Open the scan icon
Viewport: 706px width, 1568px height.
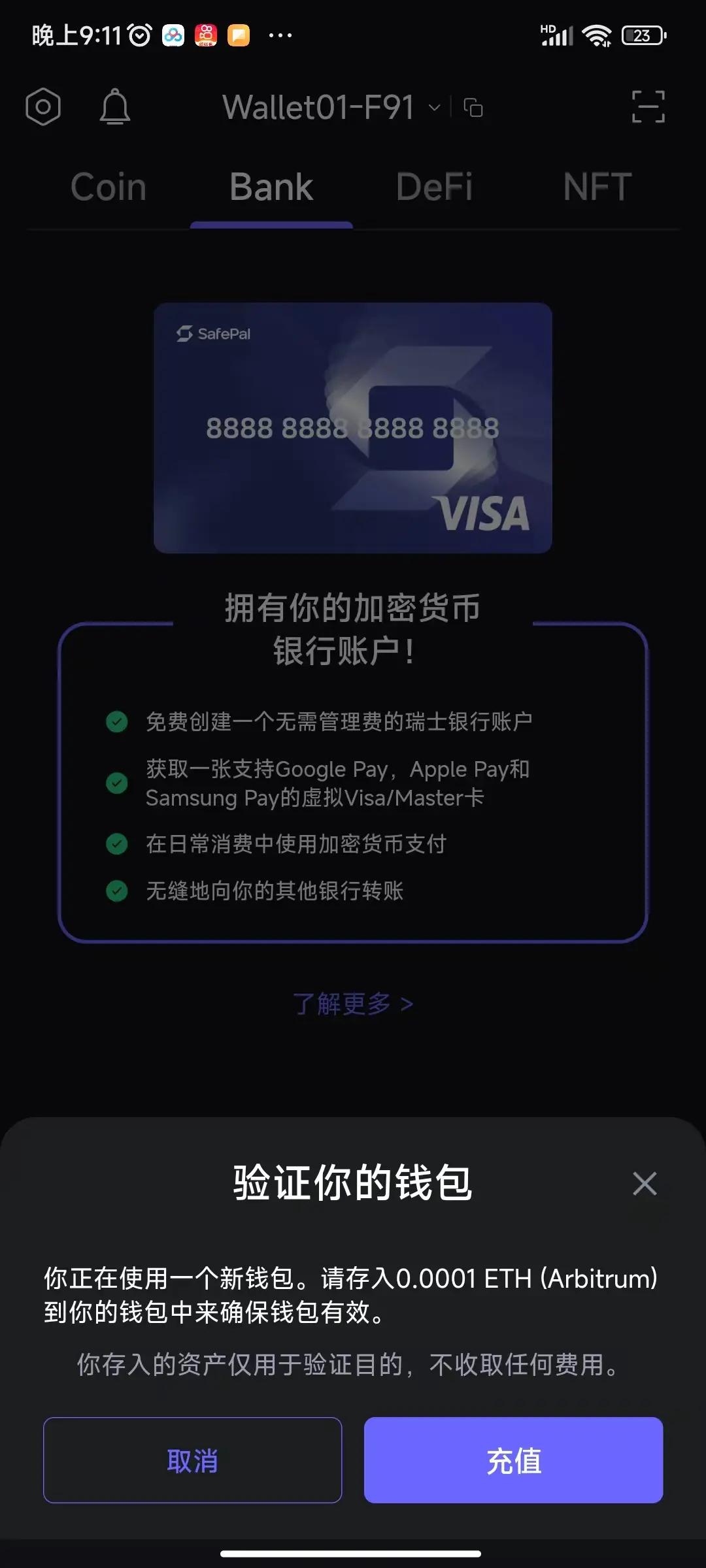(x=648, y=106)
